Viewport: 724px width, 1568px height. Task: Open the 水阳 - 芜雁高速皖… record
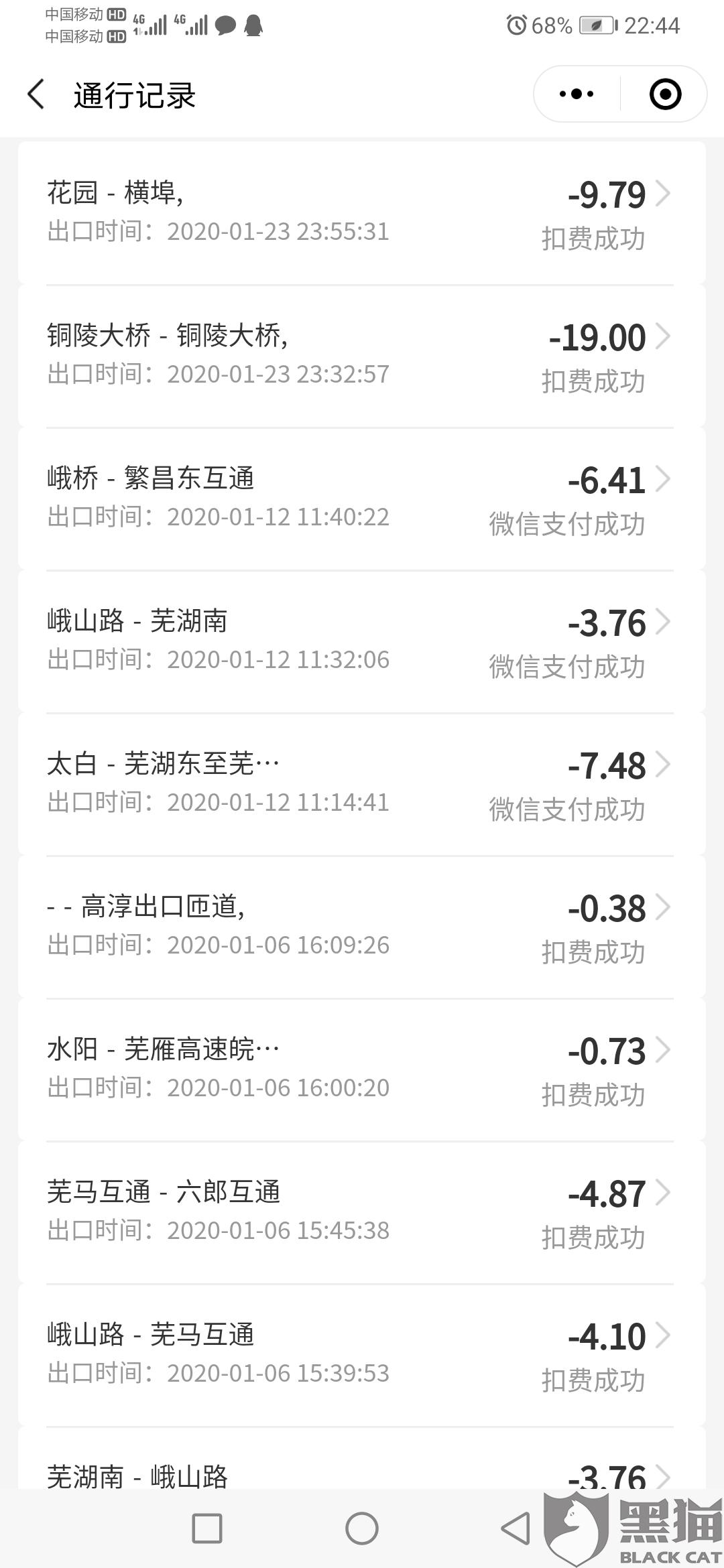(362, 1069)
